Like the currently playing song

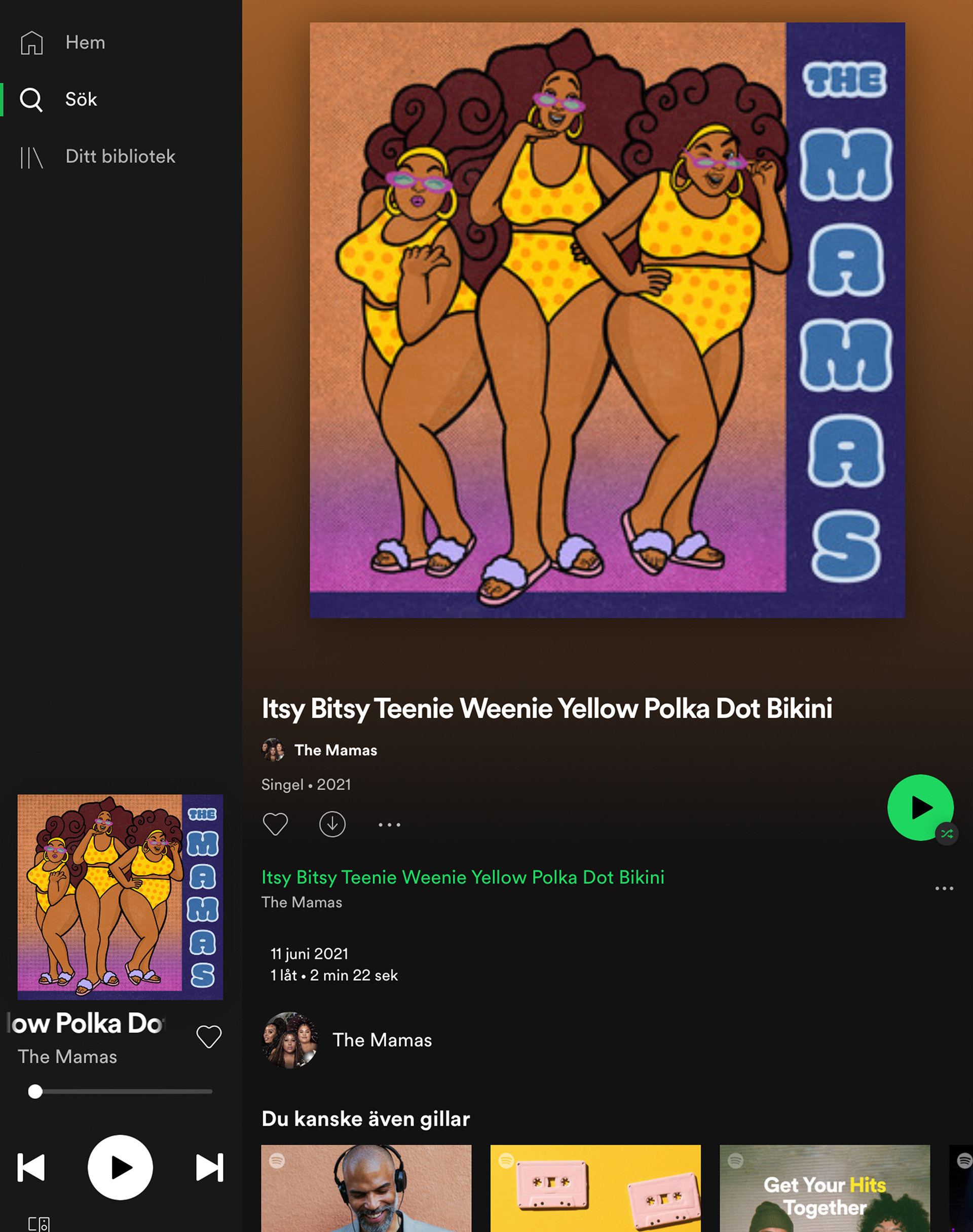point(208,1036)
